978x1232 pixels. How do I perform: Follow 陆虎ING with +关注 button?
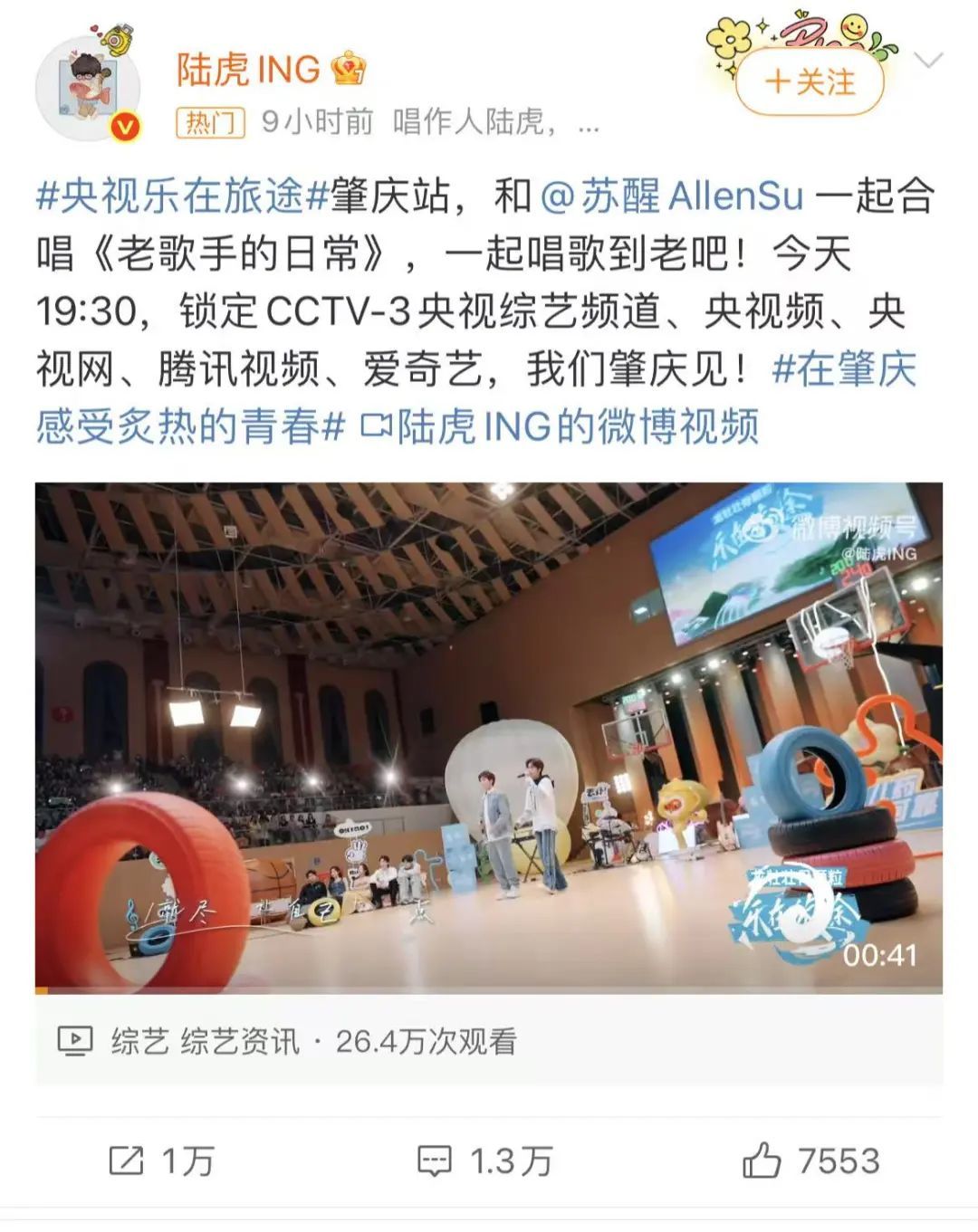(x=809, y=82)
